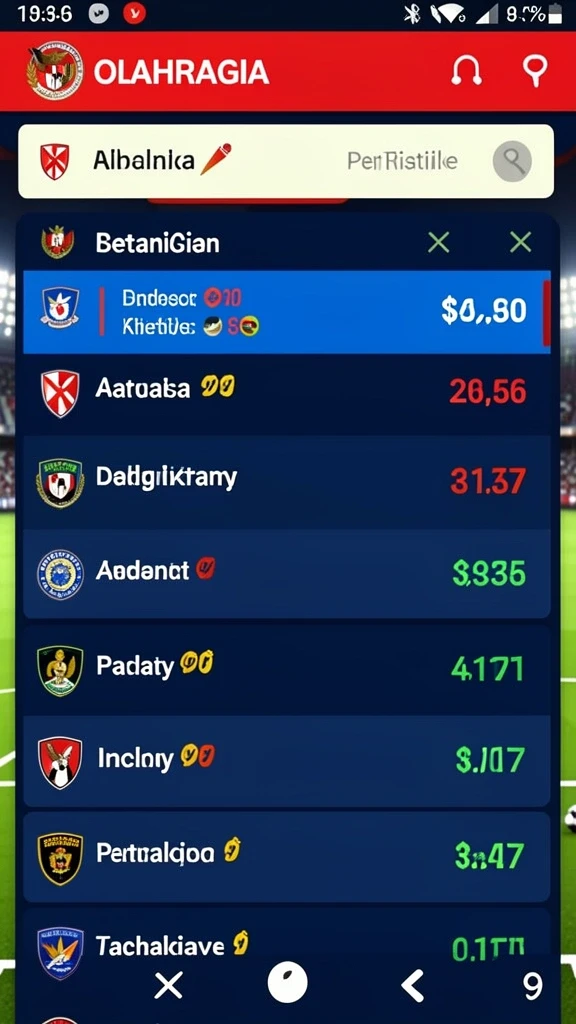Open the headphones support icon
This screenshot has width=576, height=1024.
tap(466, 71)
